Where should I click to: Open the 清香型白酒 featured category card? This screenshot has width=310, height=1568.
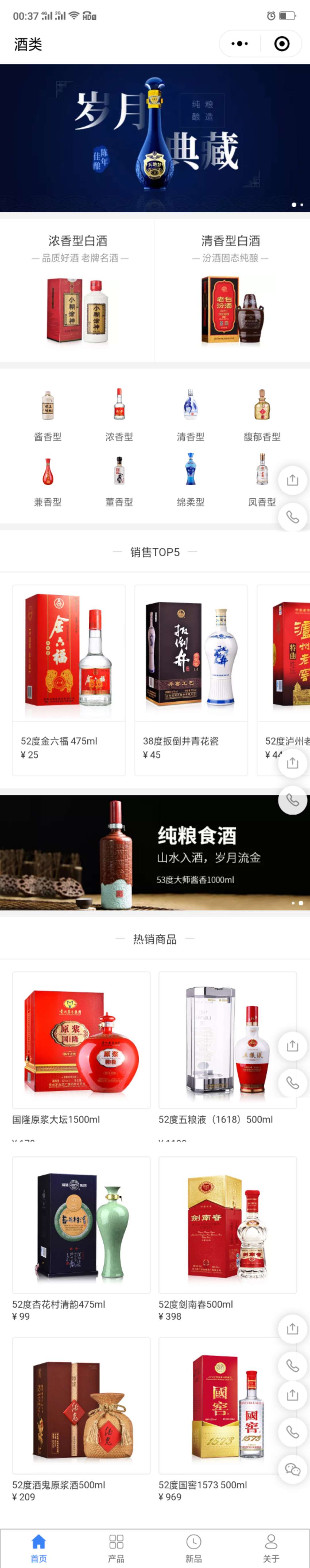pyautogui.click(x=231, y=290)
